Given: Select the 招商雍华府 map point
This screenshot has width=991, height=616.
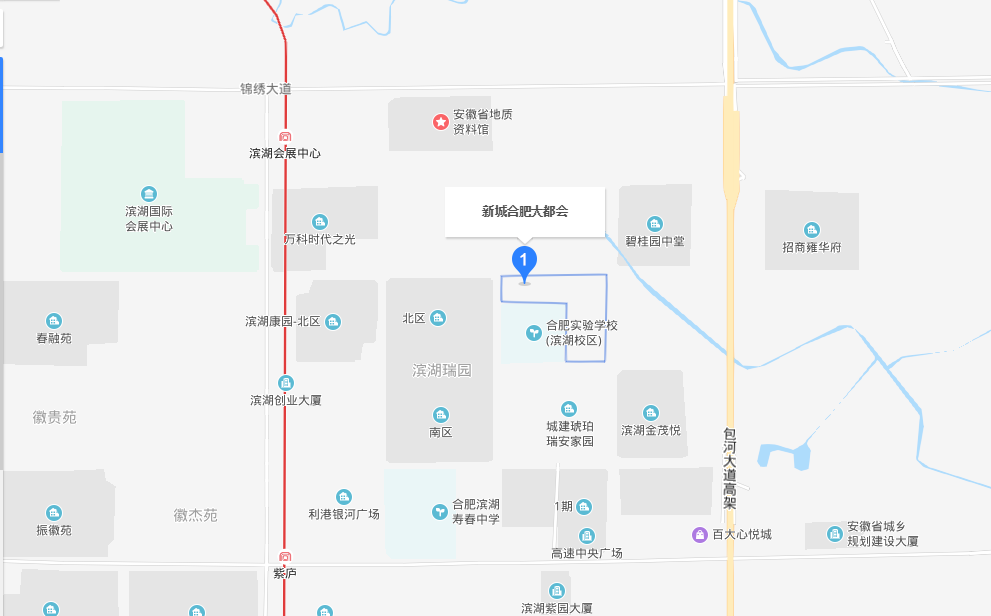Looking at the screenshot, I should [811, 230].
